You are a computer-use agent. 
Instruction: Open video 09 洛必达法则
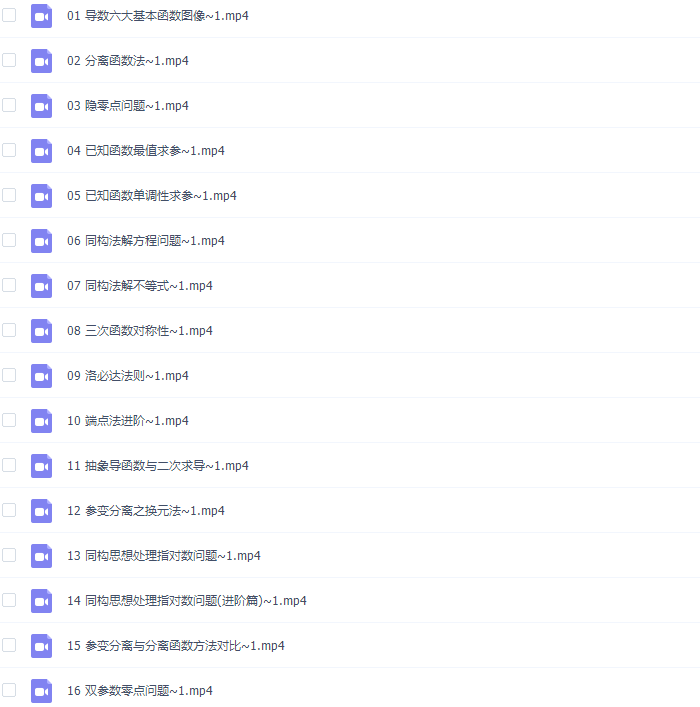[128, 376]
